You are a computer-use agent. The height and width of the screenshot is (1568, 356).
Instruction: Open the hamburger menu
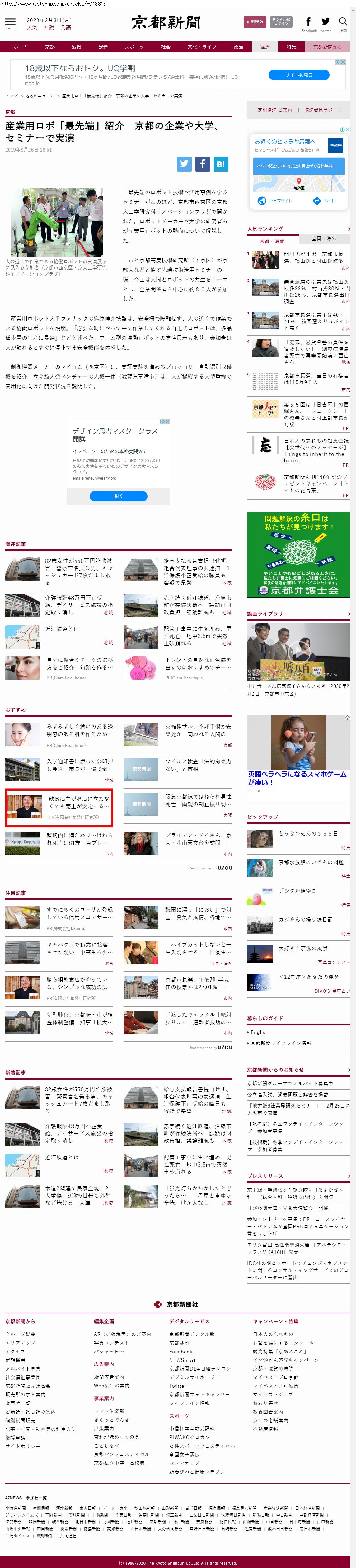[x=10, y=22]
